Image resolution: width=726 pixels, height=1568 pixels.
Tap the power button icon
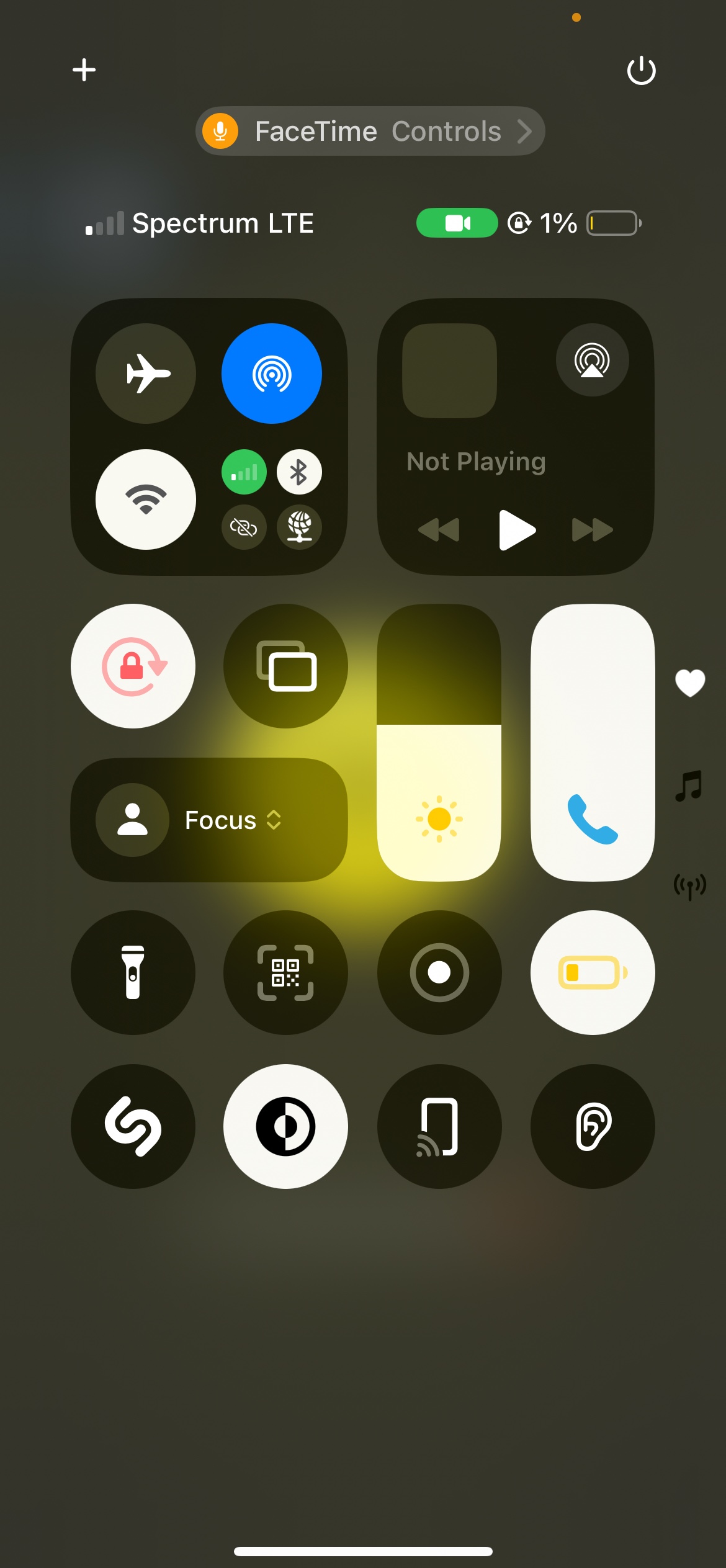coord(641,70)
